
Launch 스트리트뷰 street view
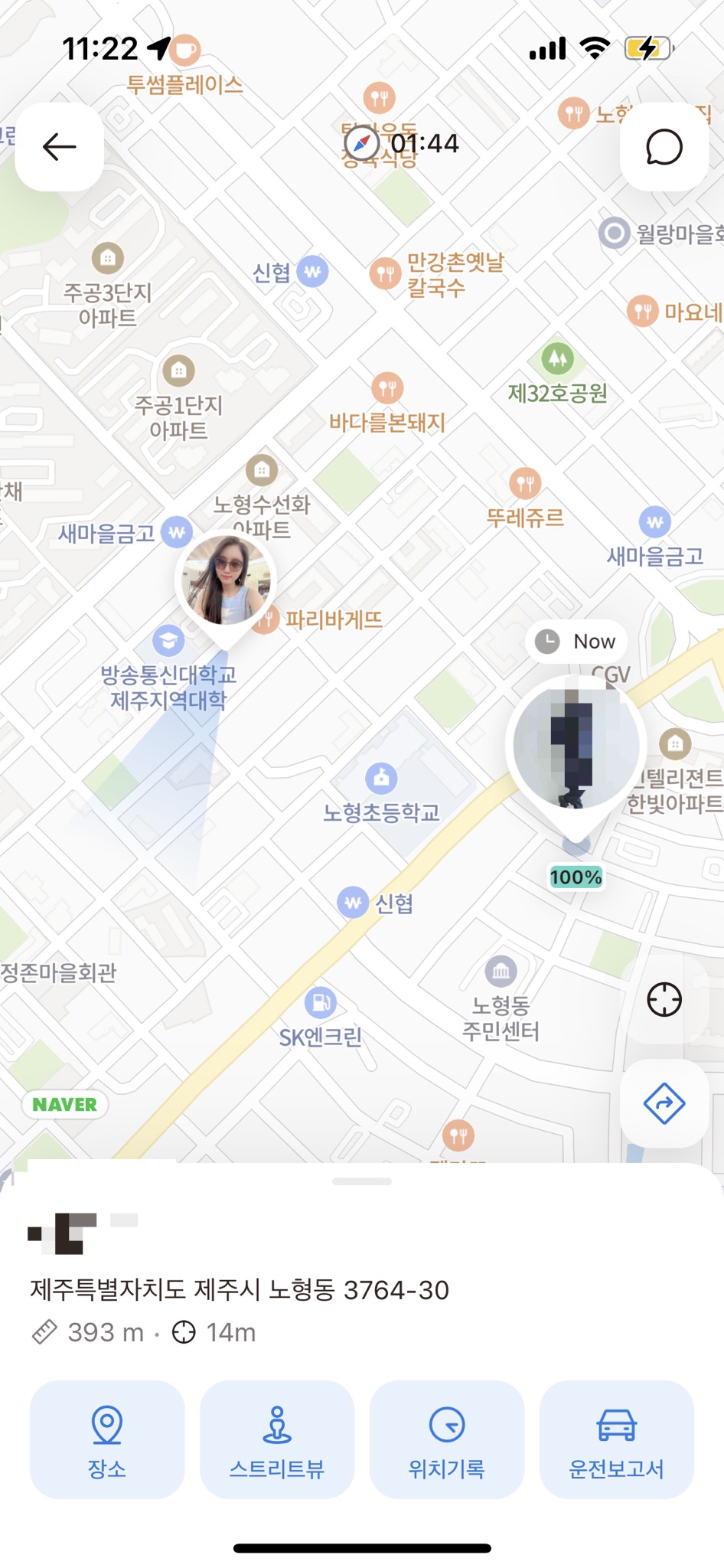tap(277, 1439)
